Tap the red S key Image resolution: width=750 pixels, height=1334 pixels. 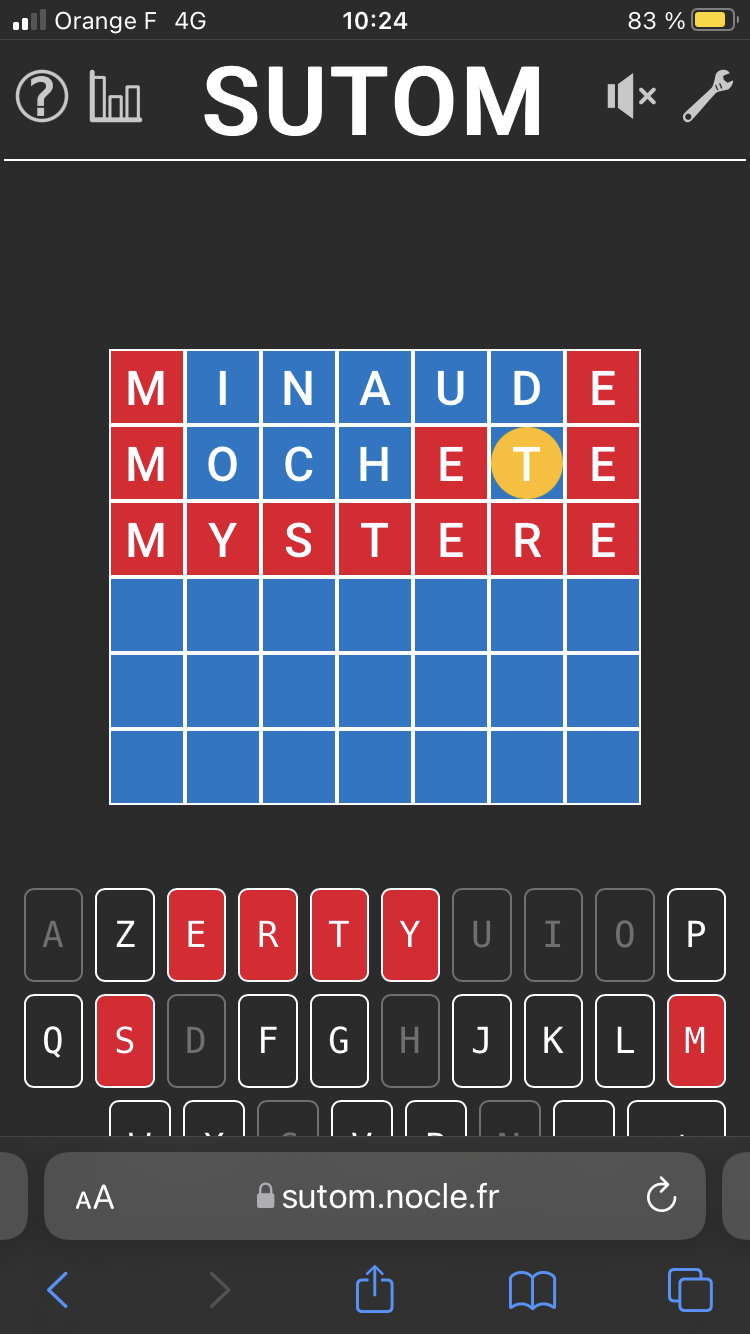click(125, 1041)
